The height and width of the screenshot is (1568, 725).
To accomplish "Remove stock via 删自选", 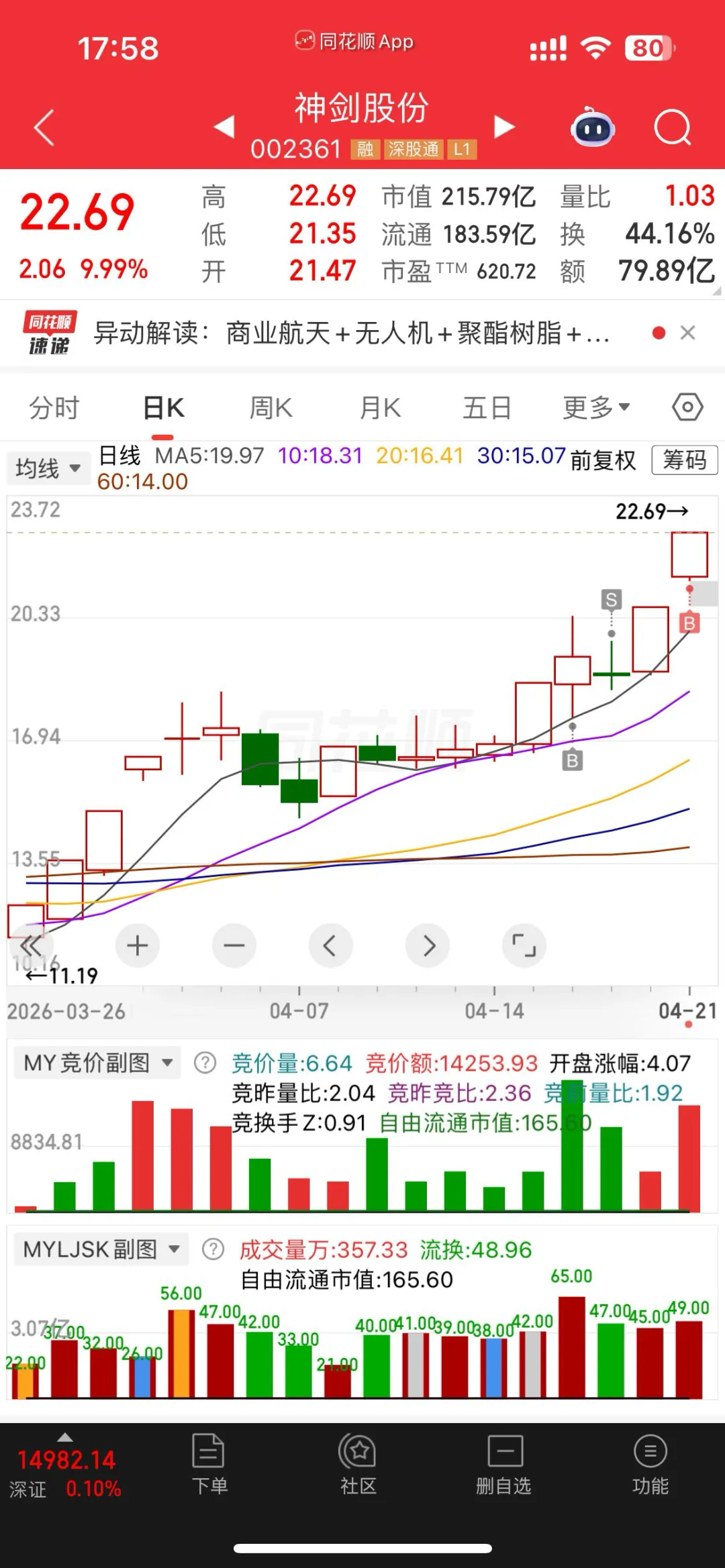I will point(503,1465).
